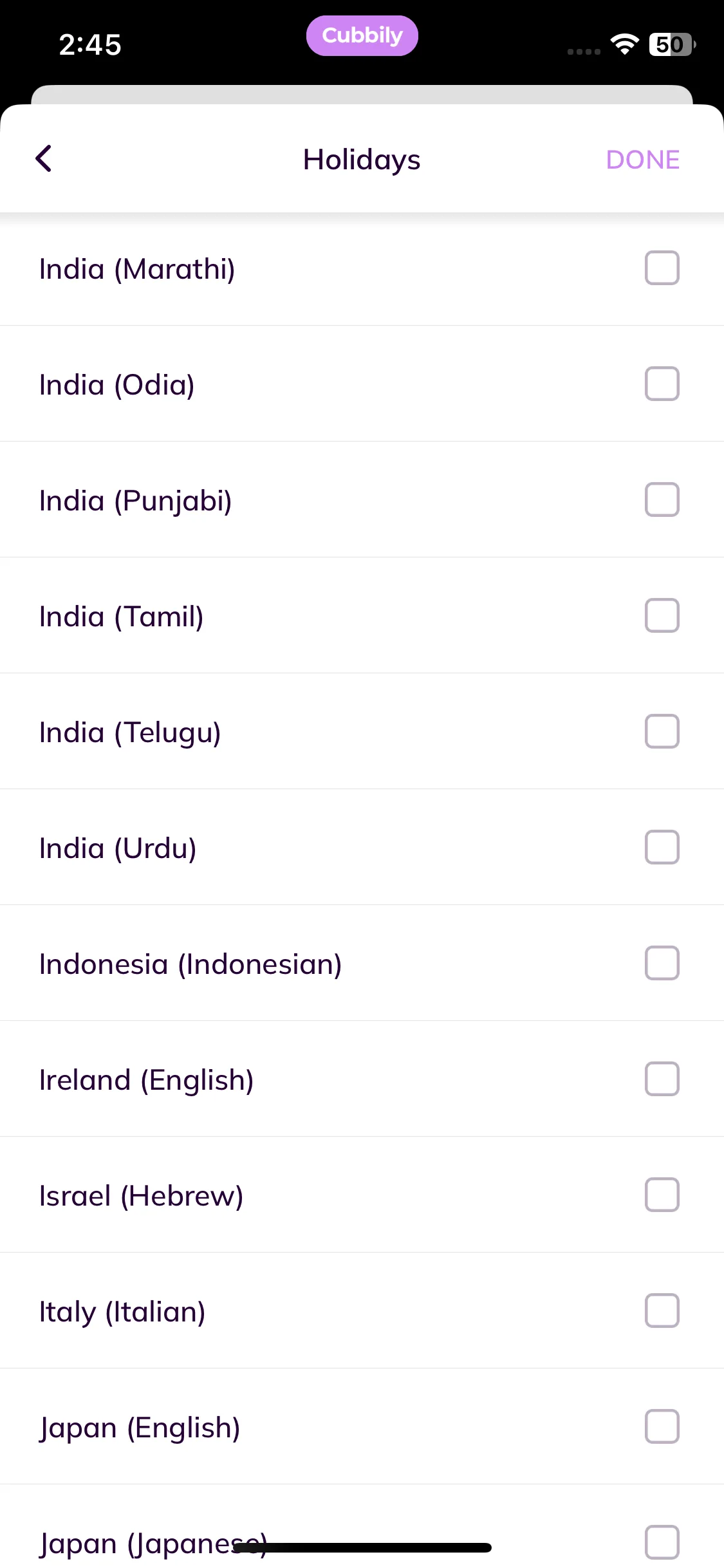Enable Israel (Hebrew) holidays checkbox
Image resolution: width=724 pixels, height=1568 pixels.
tap(662, 1195)
